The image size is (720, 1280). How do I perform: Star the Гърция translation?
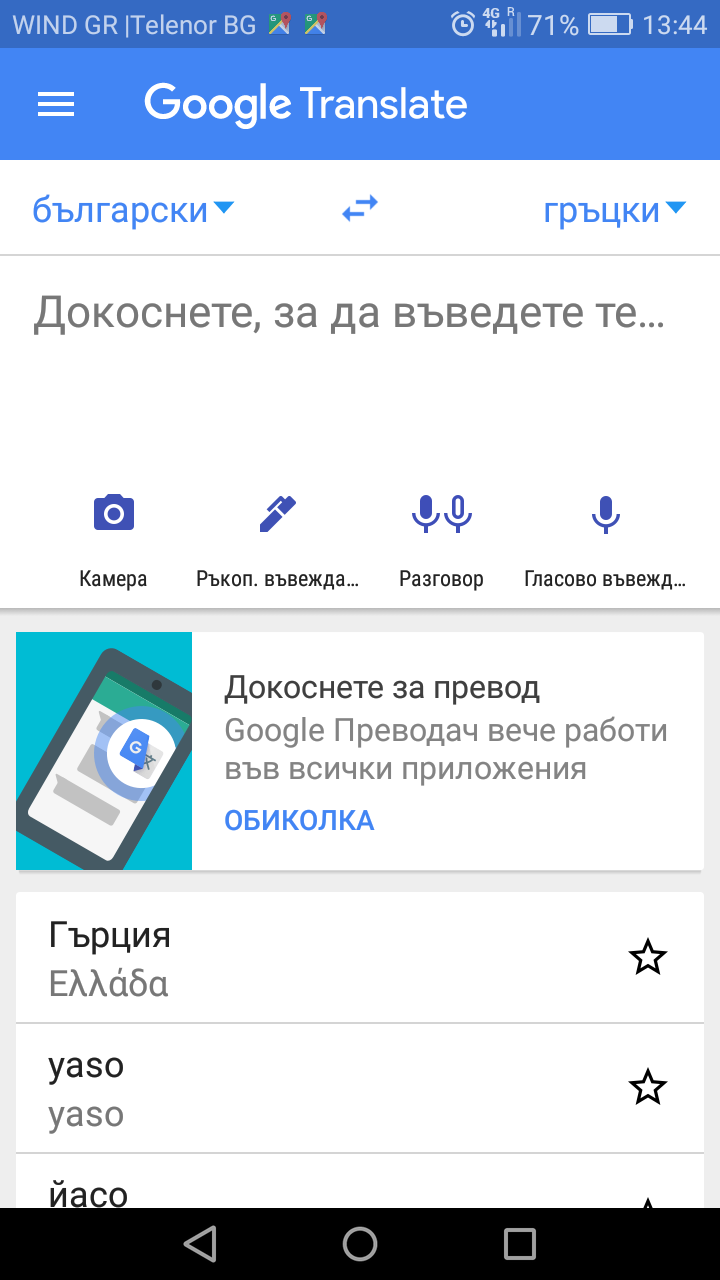[x=647, y=959]
